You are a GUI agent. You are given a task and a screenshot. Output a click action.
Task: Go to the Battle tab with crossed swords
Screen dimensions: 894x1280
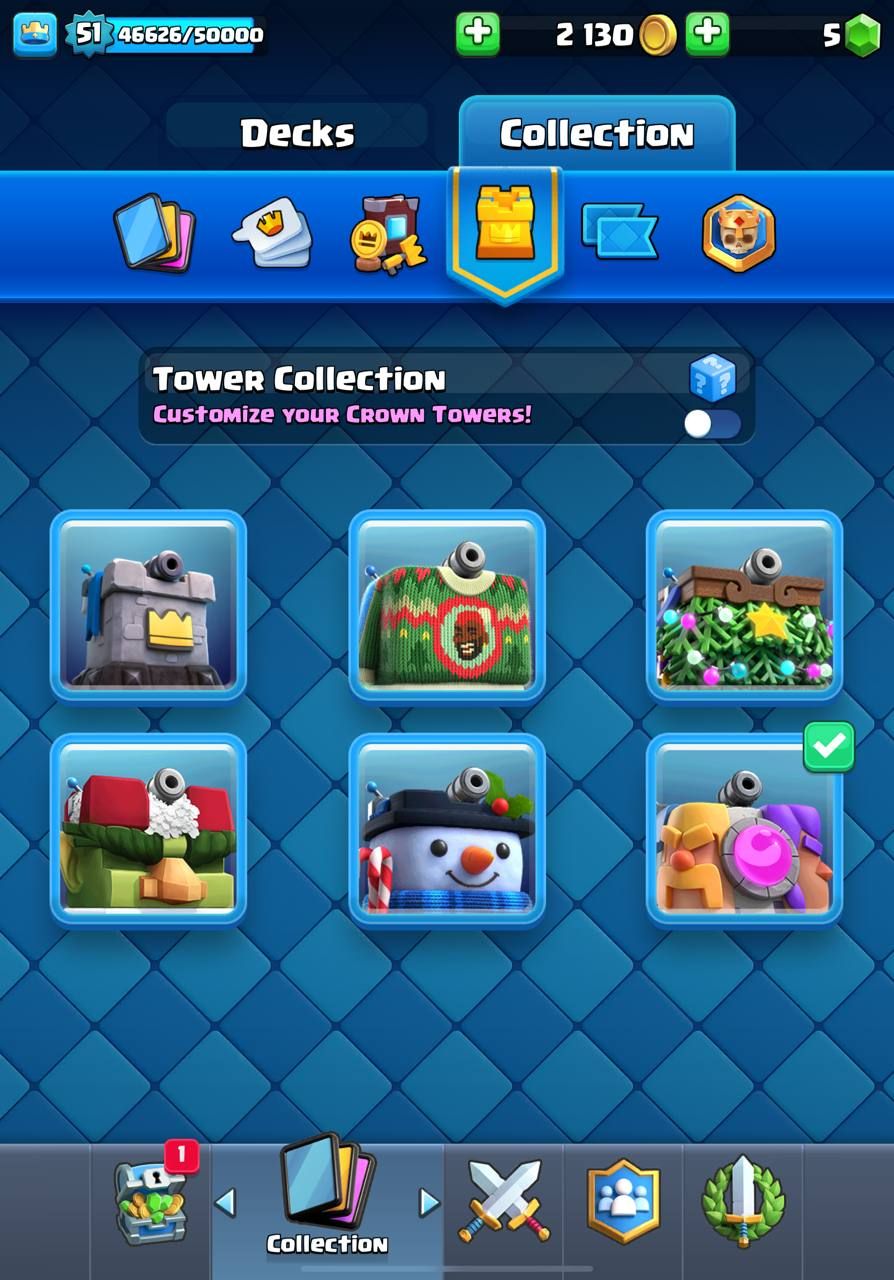[503, 1200]
